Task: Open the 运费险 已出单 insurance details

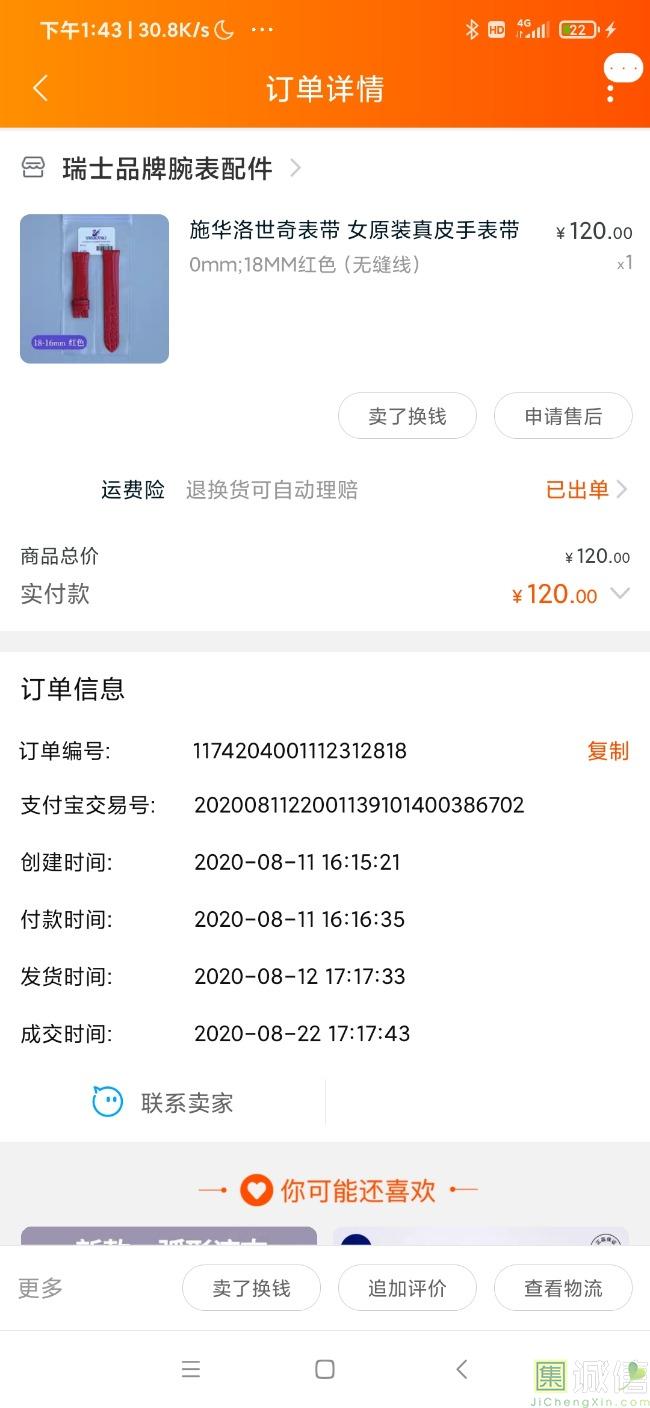Action: pos(586,490)
